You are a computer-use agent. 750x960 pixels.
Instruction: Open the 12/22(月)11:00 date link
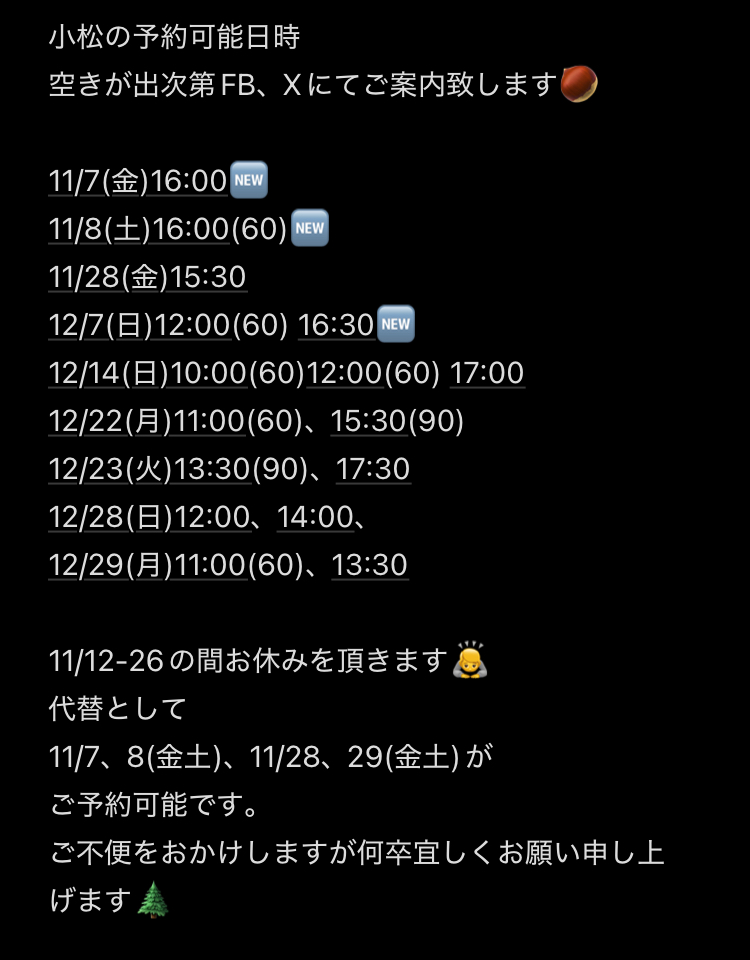pos(147,421)
